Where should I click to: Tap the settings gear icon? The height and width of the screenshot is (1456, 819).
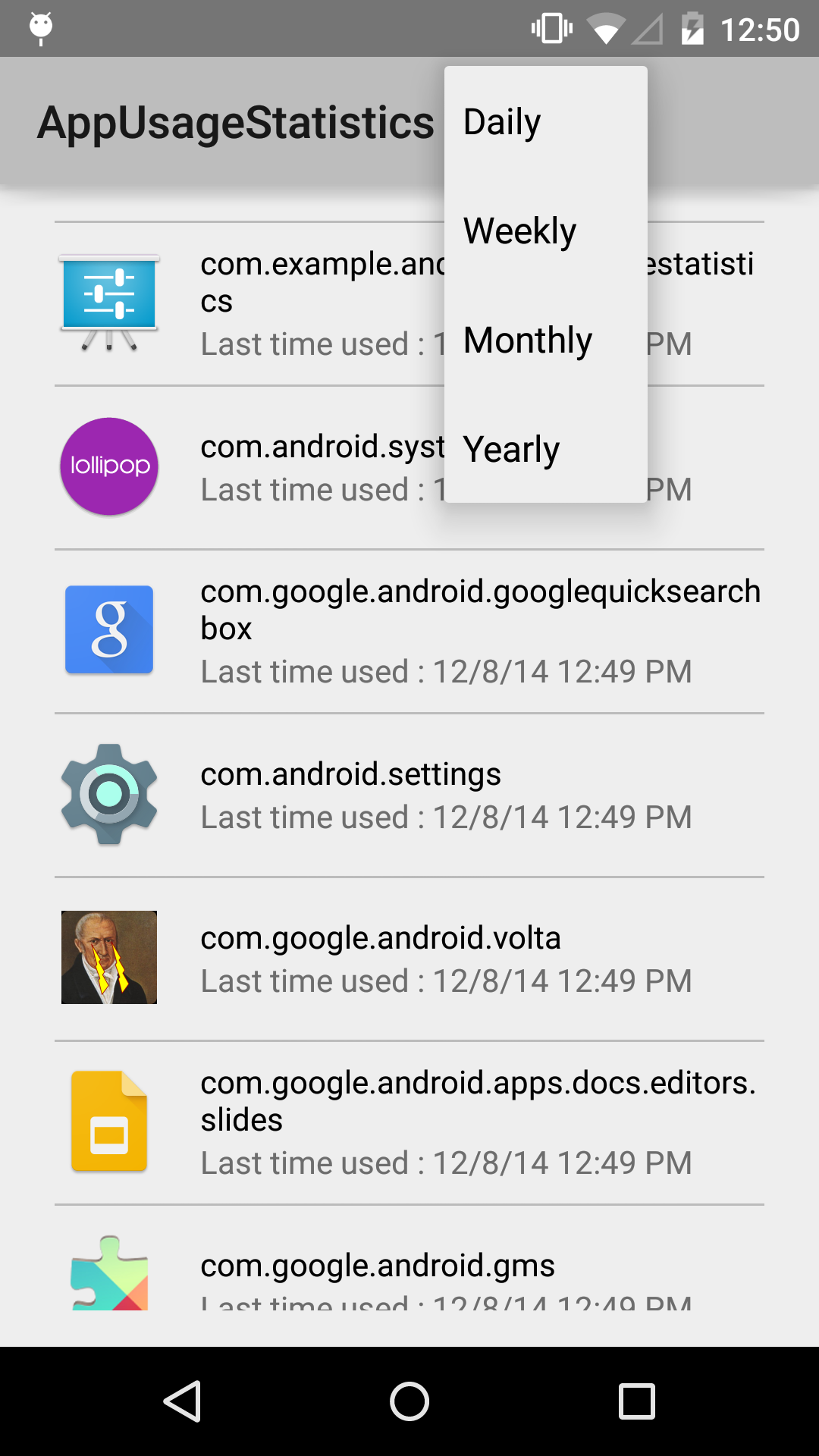[109, 793]
